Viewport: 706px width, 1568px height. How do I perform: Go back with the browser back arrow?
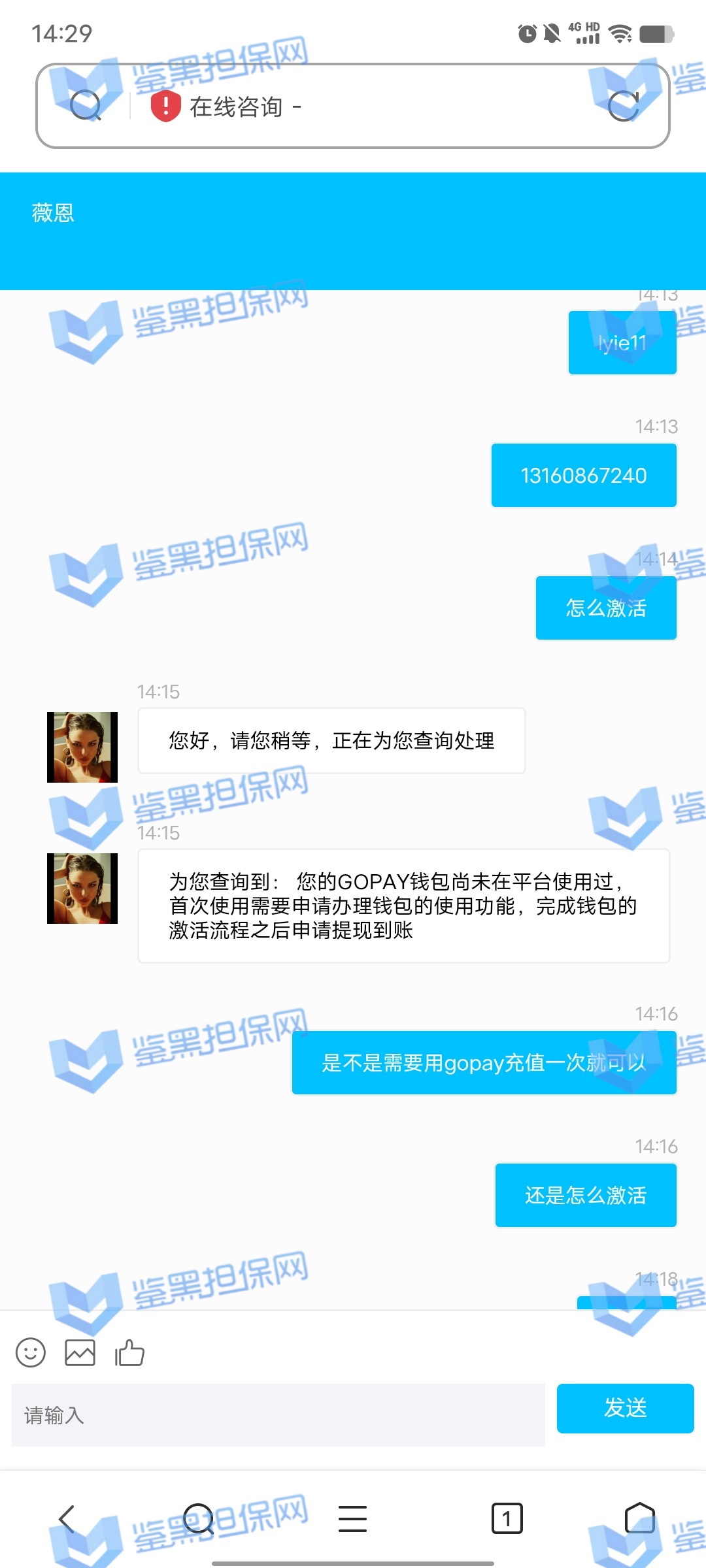click(67, 1518)
